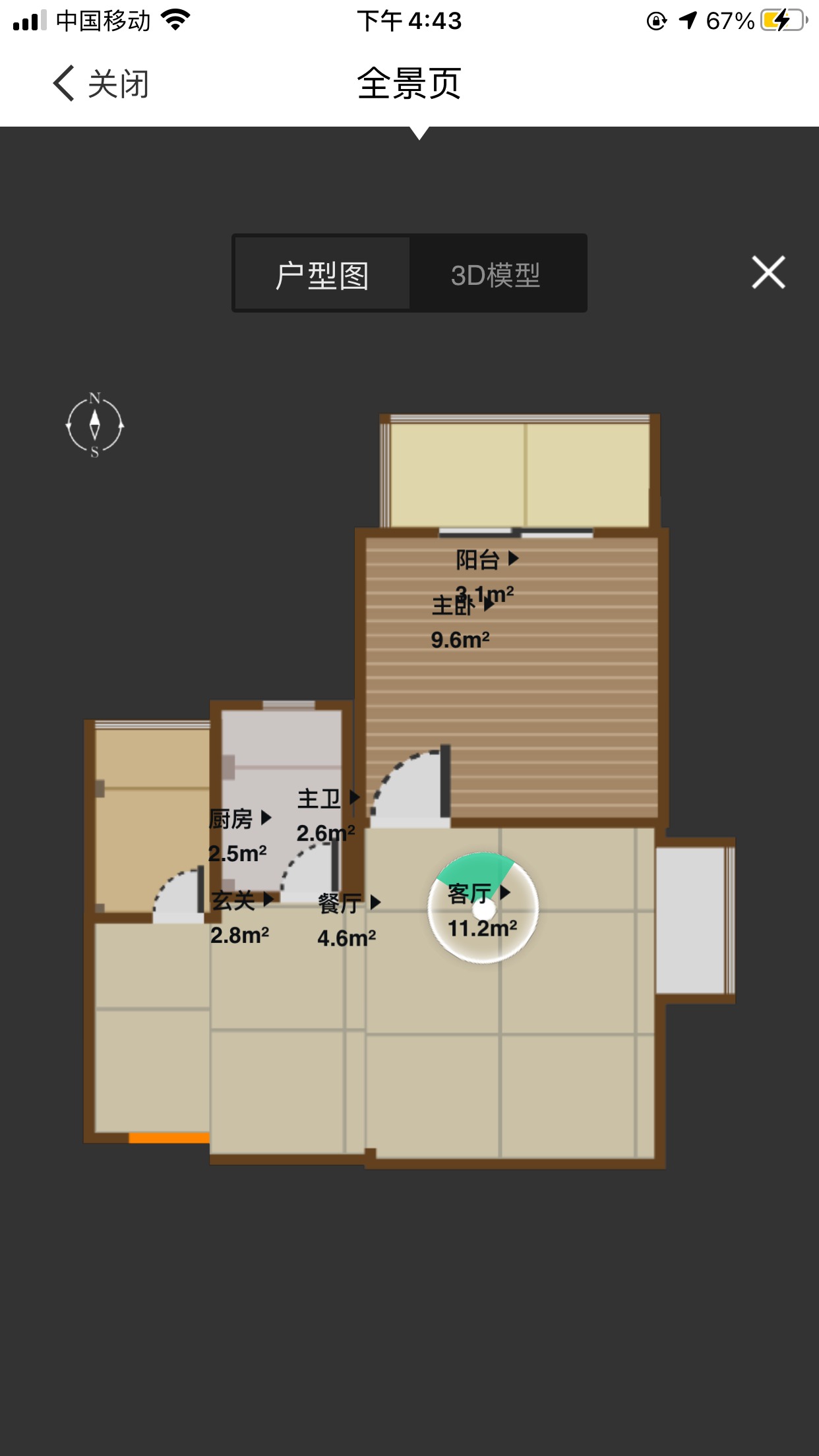Viewport: 819px width, 1456px height.
Task: Select the 户型图 tab
Action: [322, 274]
